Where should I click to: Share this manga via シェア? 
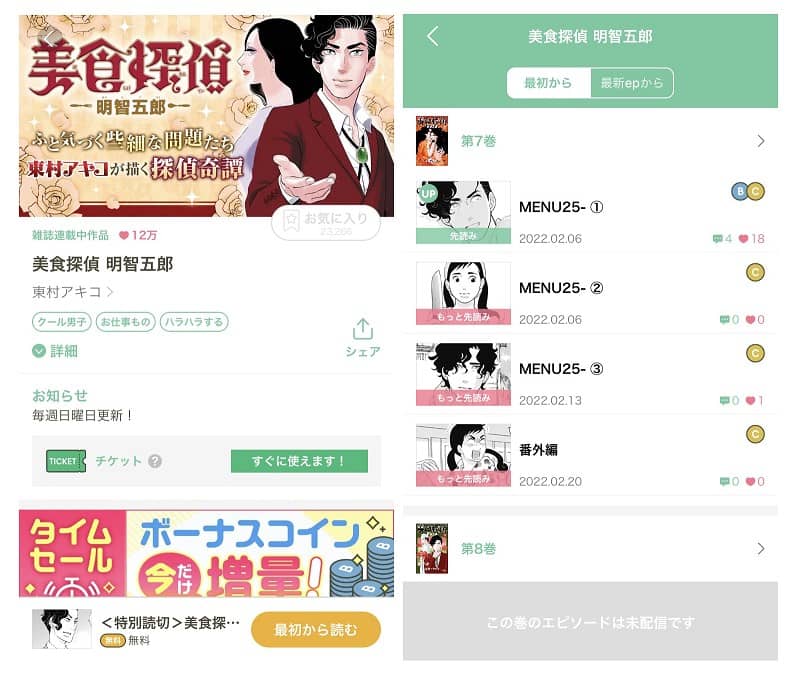pyautogui.click(x=362, y=337)
